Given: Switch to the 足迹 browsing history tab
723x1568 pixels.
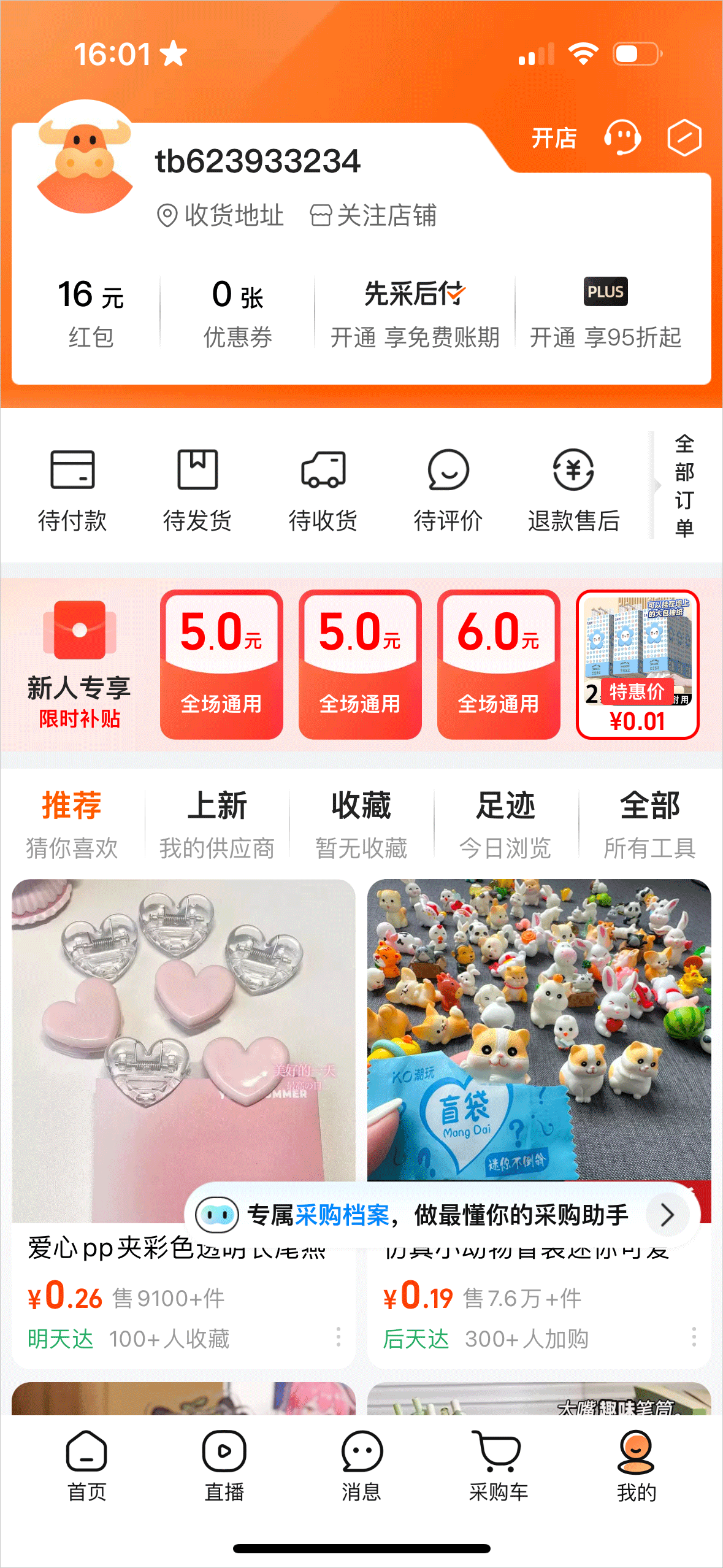Looking at the screenshot, I should point(506,823).
